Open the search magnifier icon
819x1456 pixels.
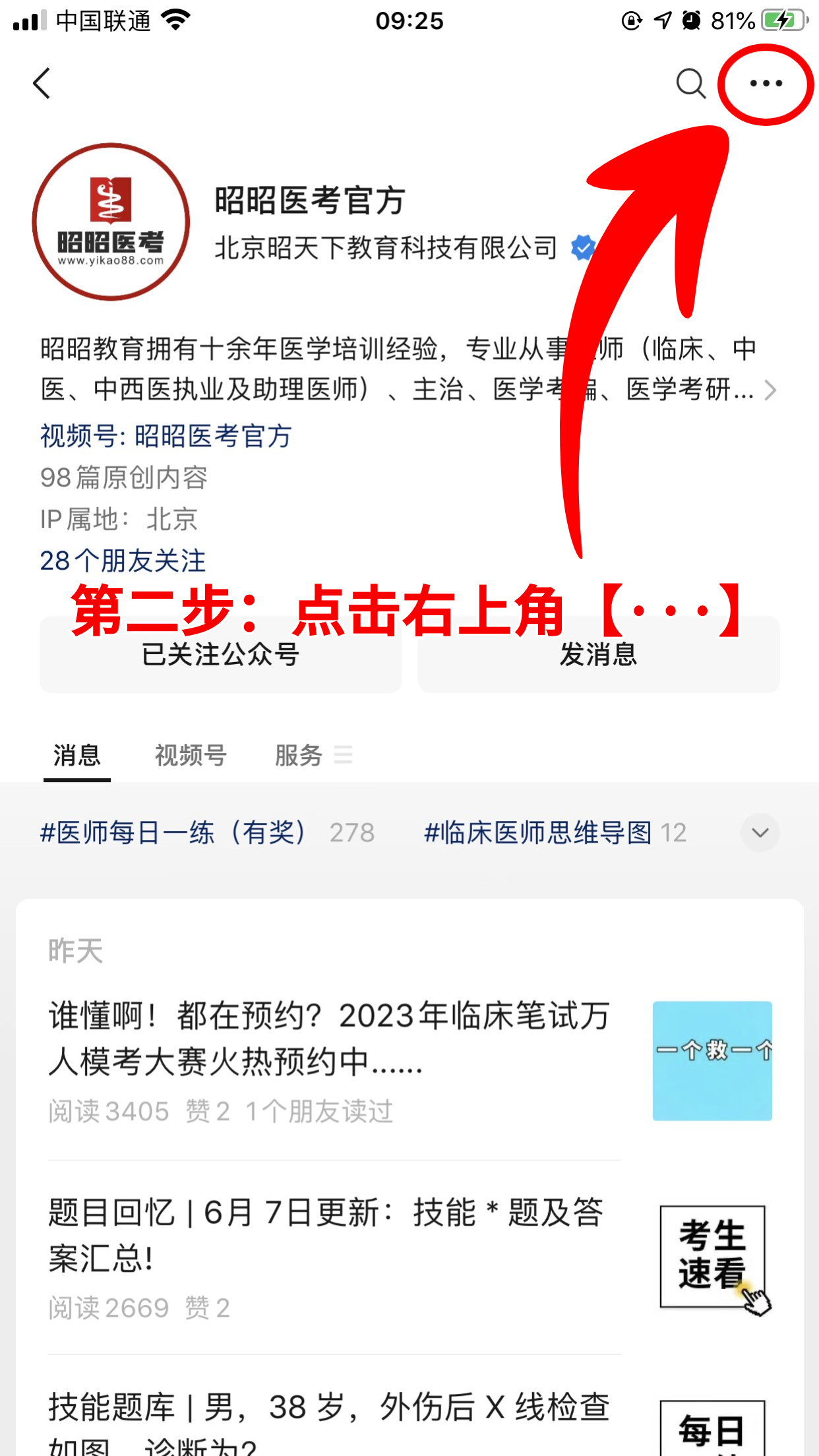[x=690, y=83]
